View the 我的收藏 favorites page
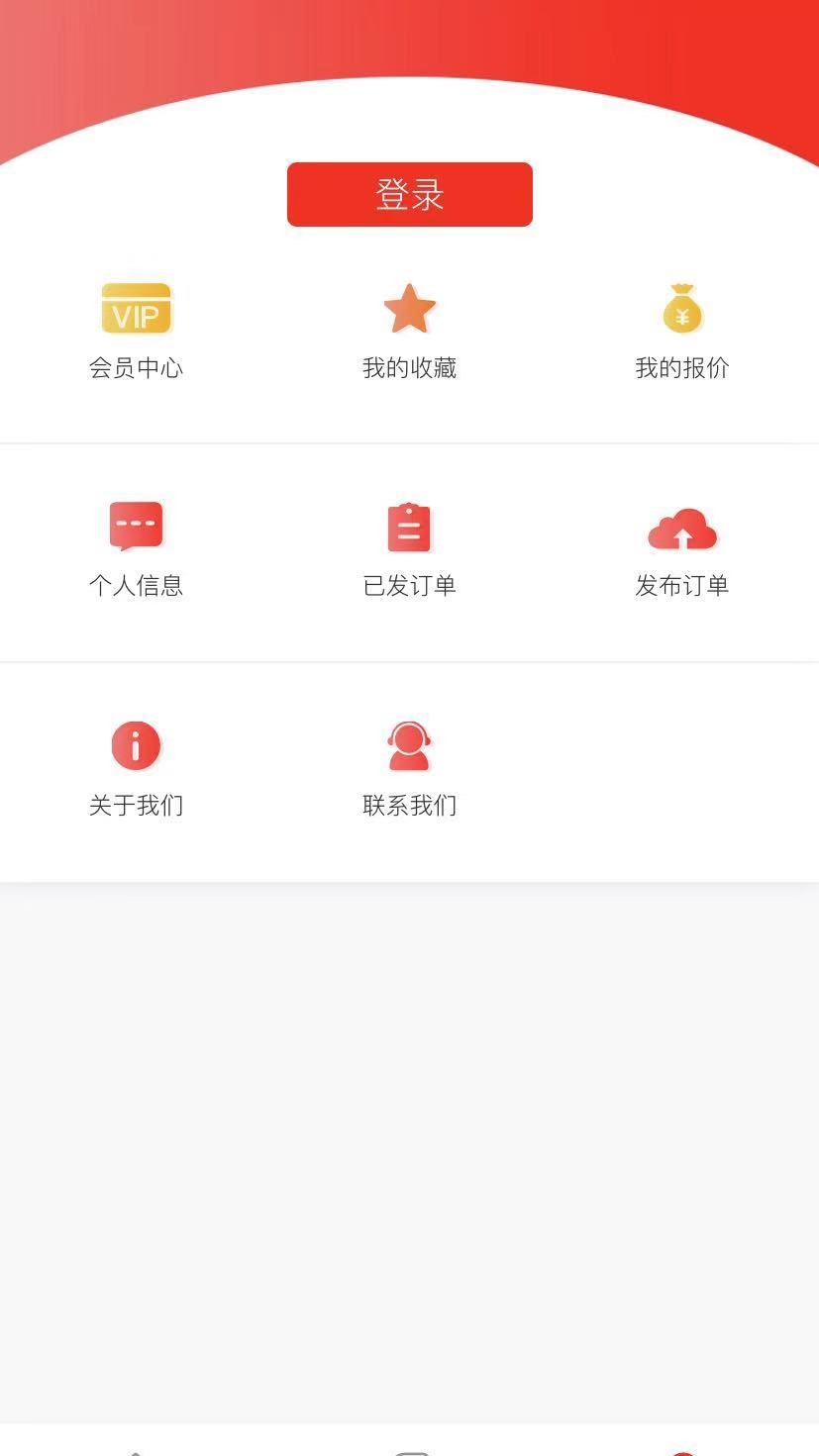 tap(409, 368)
